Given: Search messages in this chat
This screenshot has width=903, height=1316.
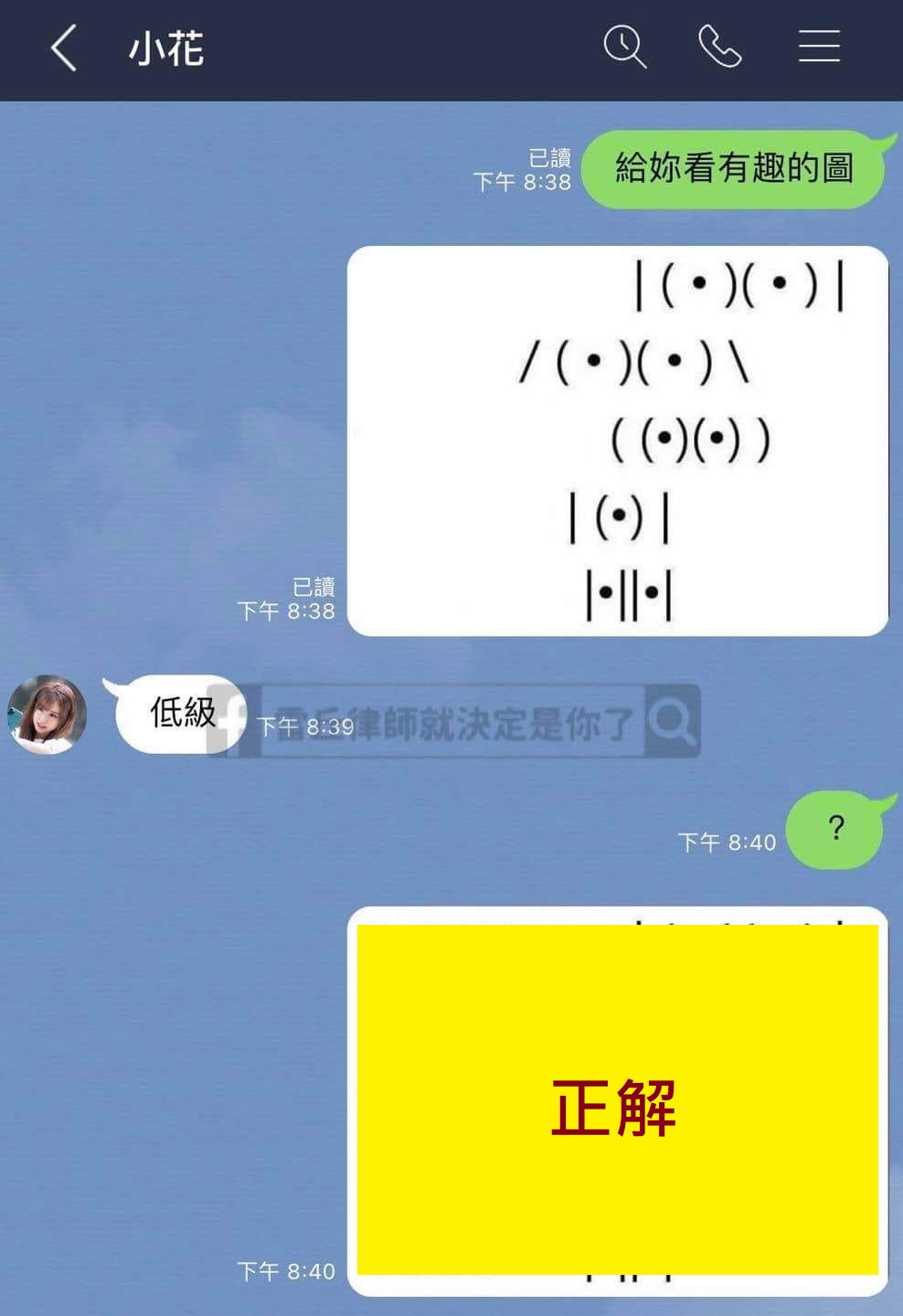Looking at the screenshot, I should point(624,46).
